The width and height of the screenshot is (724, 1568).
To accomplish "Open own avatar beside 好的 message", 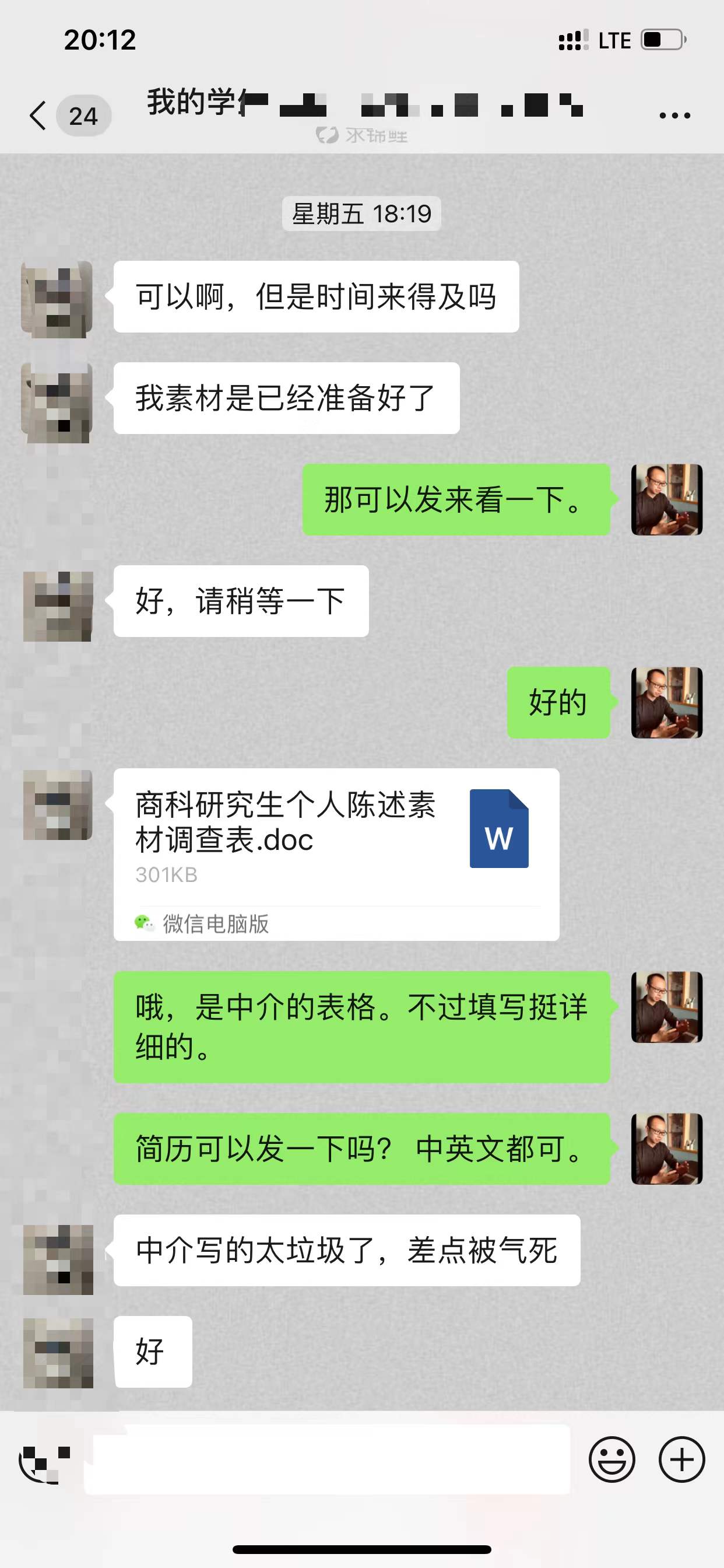I will (666, 702).
